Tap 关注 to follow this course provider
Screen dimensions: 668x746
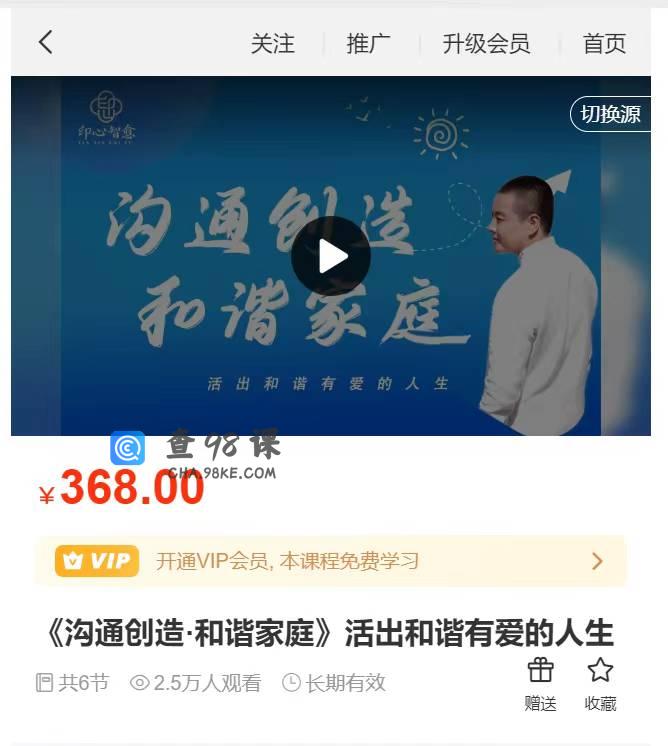click(x=272, y=44)
